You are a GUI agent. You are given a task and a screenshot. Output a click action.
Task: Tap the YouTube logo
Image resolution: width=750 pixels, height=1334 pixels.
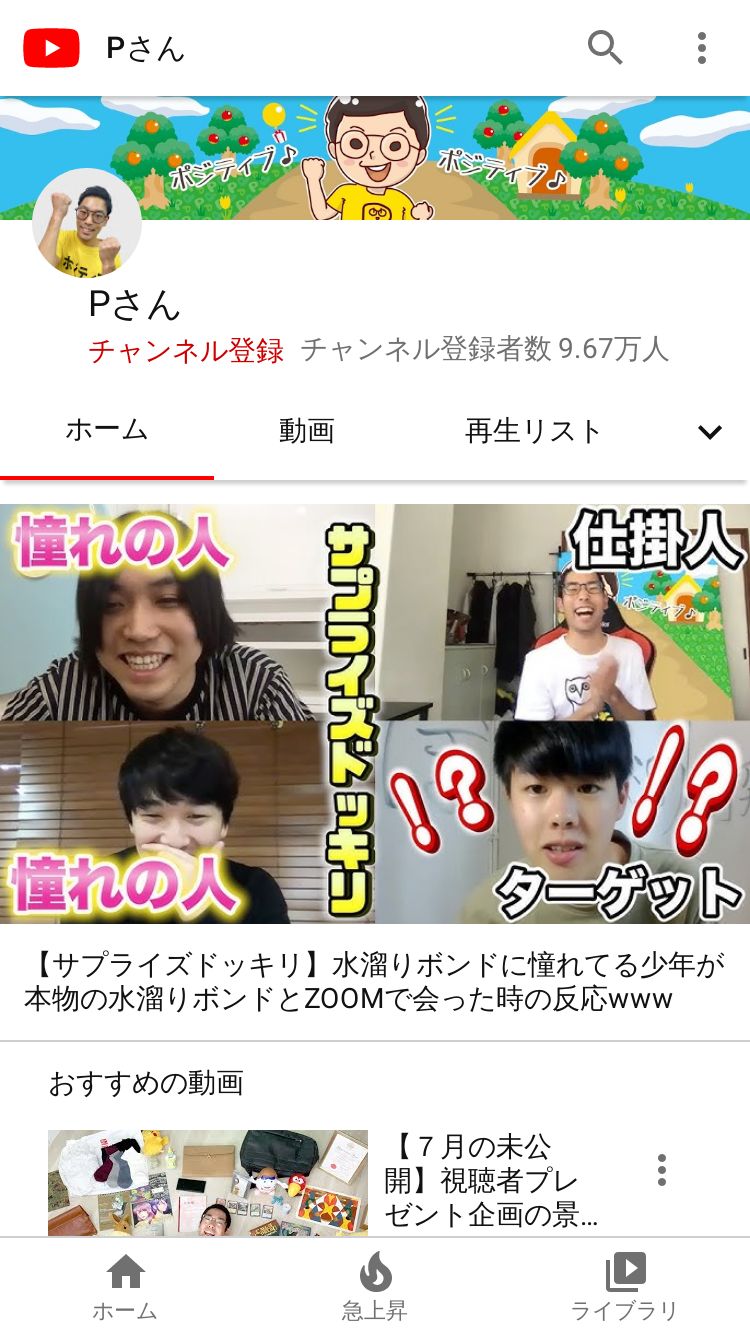[x=52, y=48]
